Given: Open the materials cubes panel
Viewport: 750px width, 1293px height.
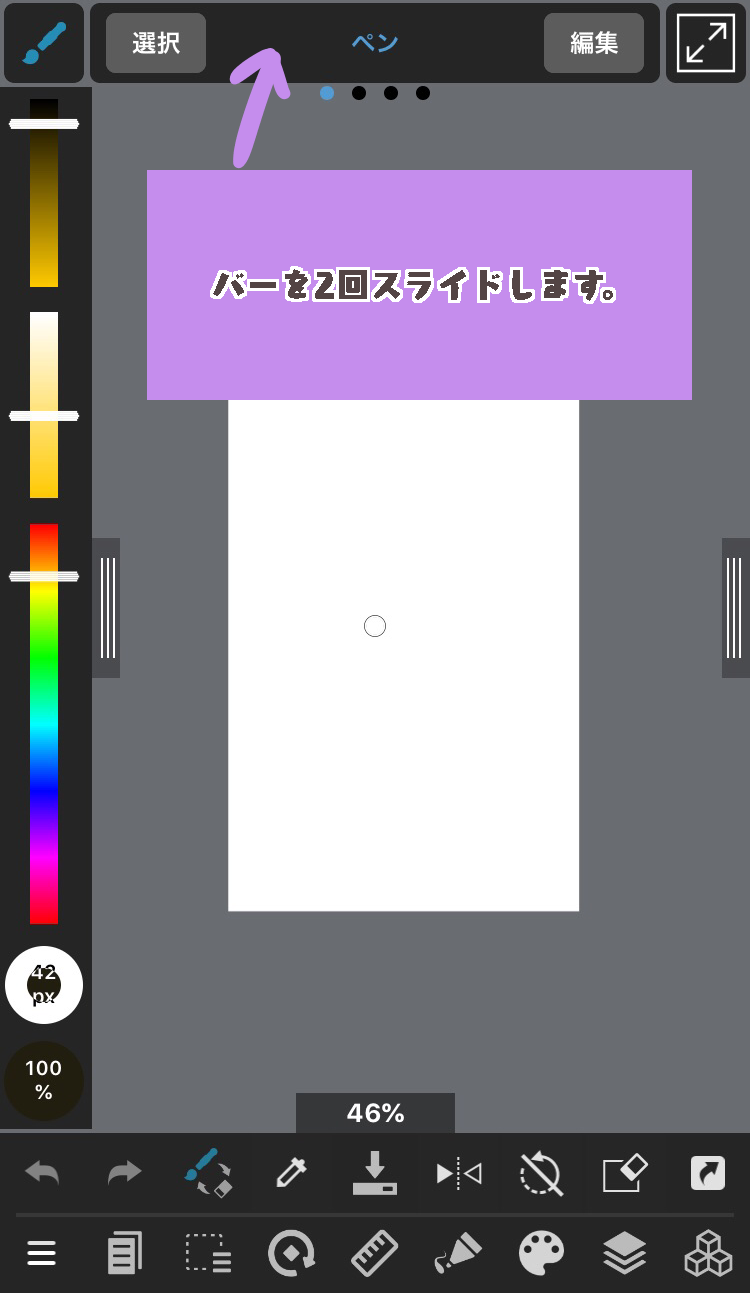Looking at the screenshot, I should (708, 1253).
